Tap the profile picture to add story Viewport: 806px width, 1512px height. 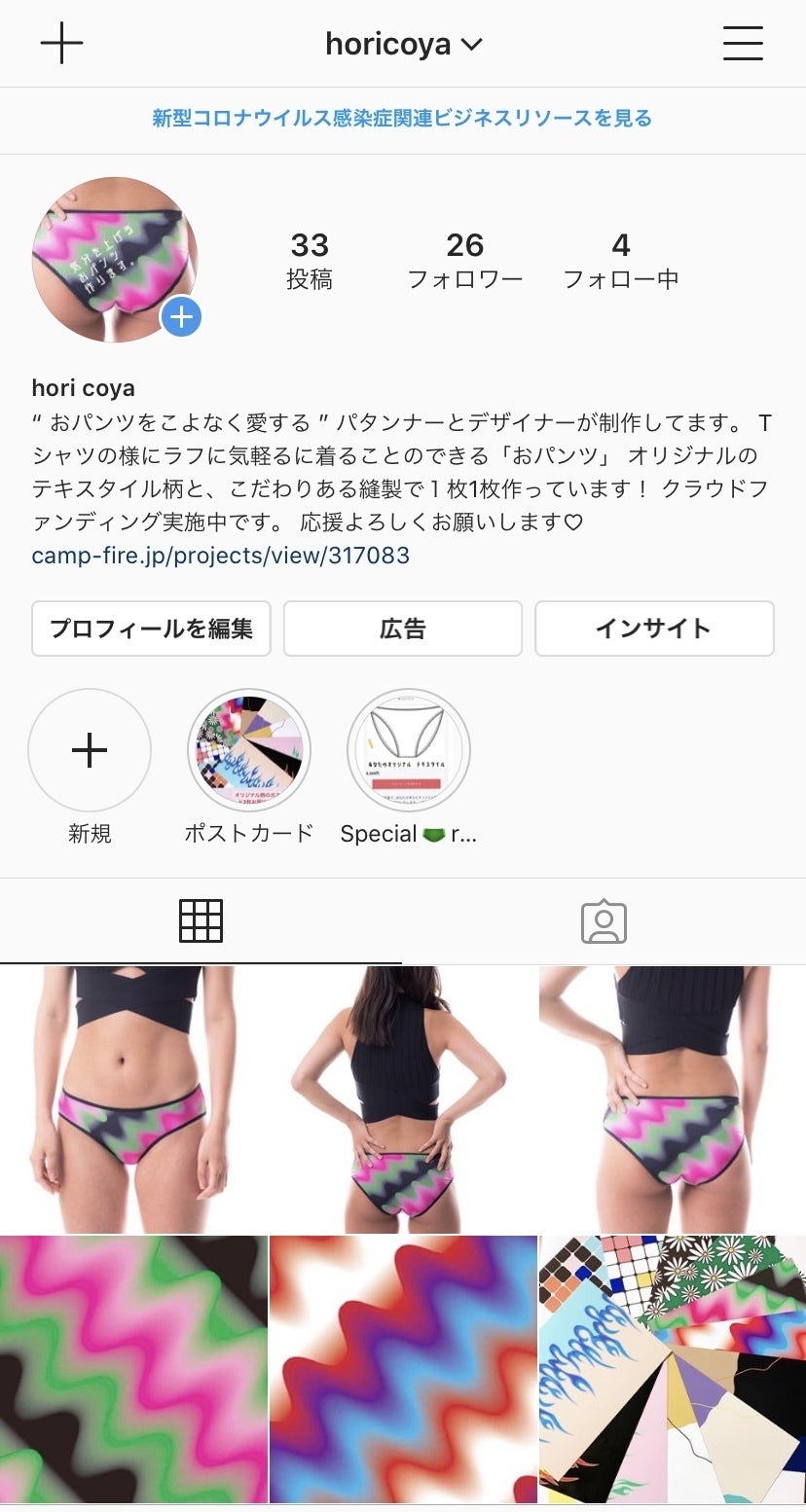[116, 260]
